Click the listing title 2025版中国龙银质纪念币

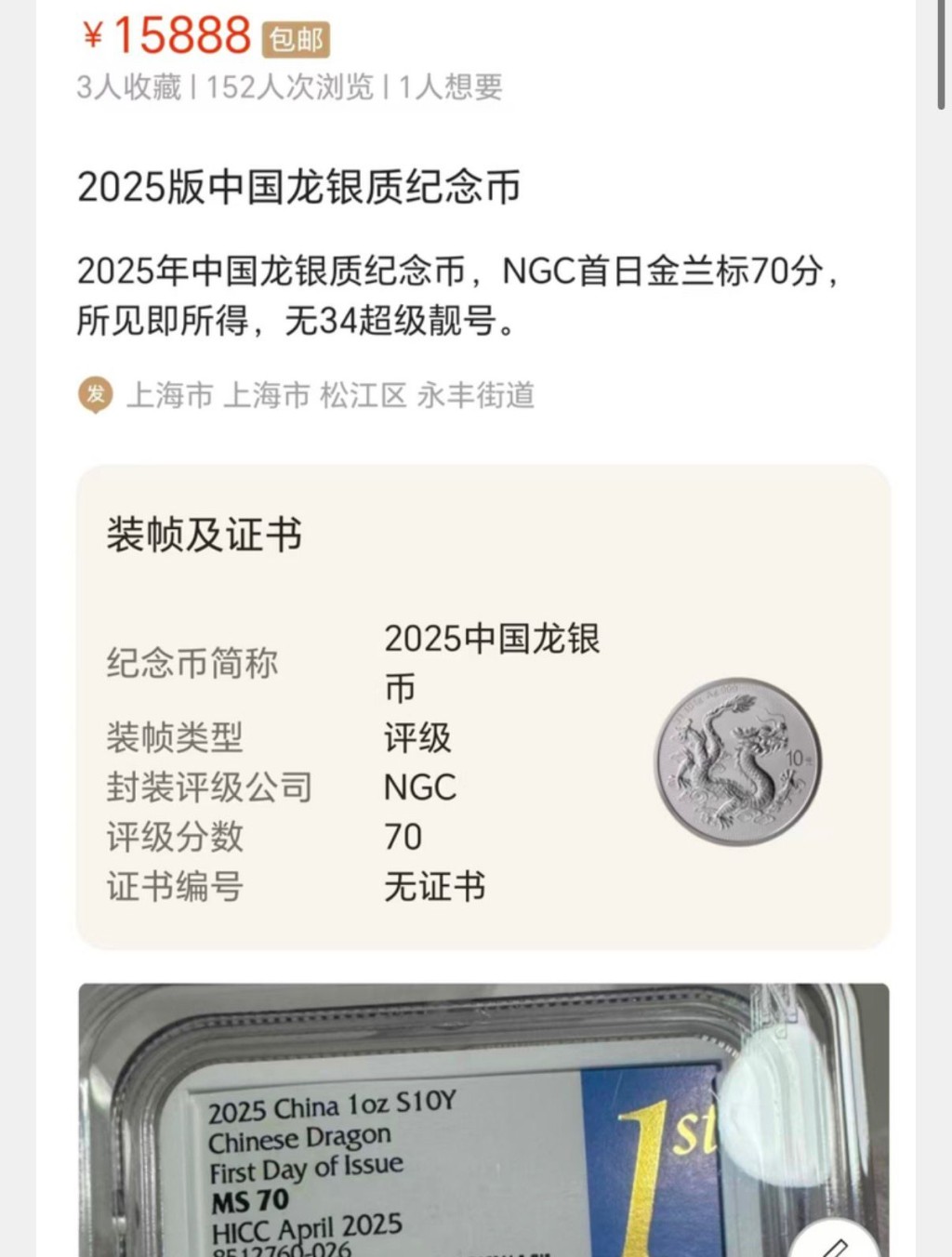300,185
